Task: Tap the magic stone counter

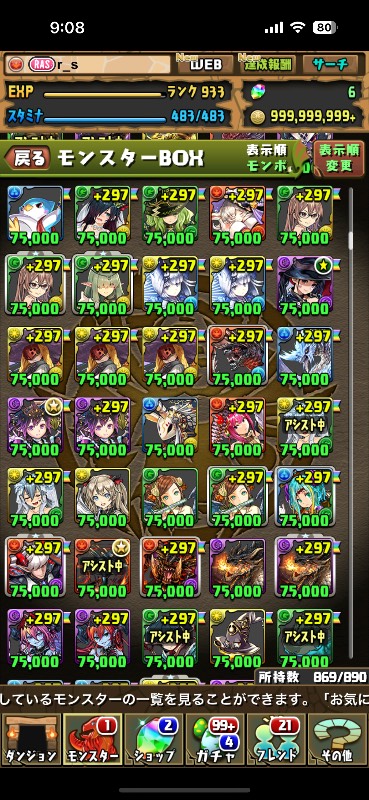Action: click(x=305, y=92)
